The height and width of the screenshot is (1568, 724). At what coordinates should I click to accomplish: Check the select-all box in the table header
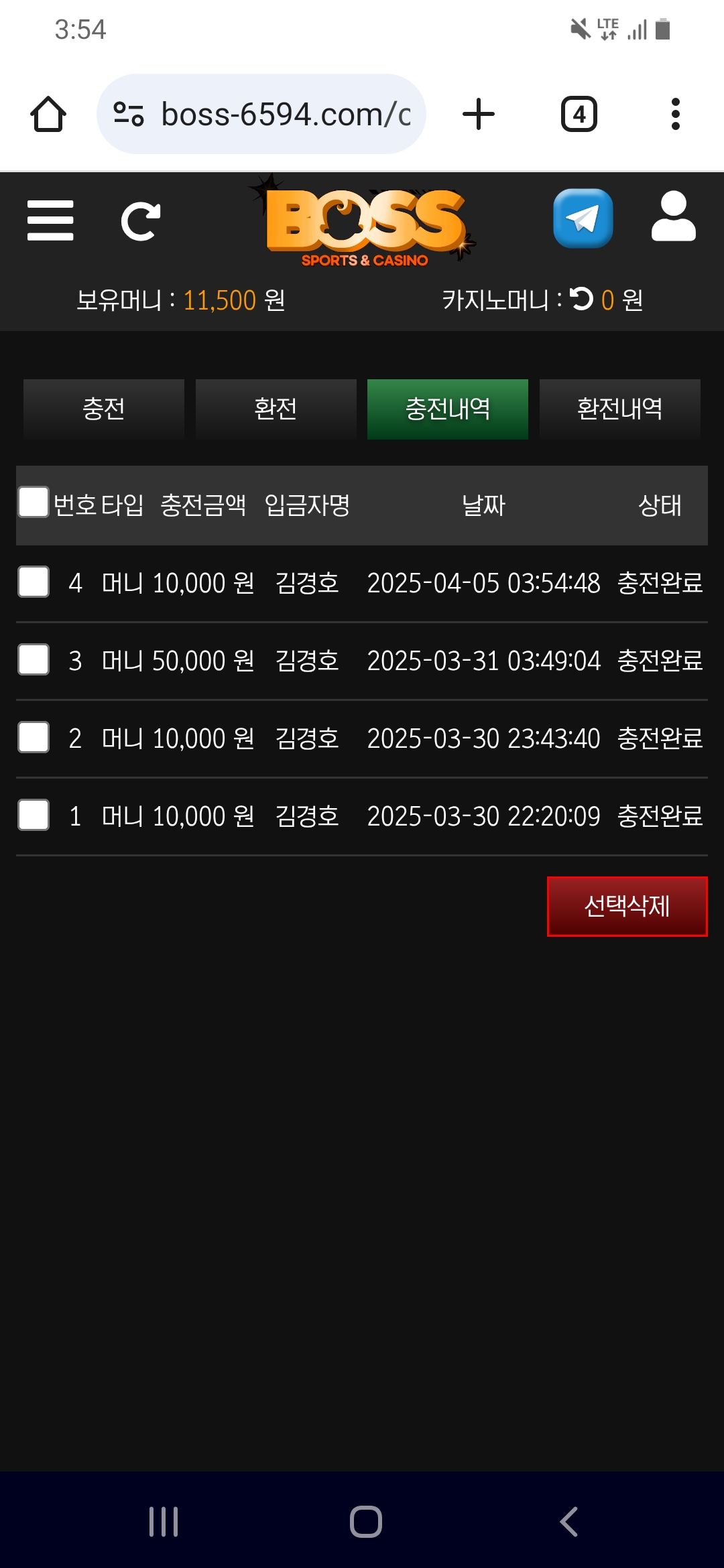coord(34,503)
